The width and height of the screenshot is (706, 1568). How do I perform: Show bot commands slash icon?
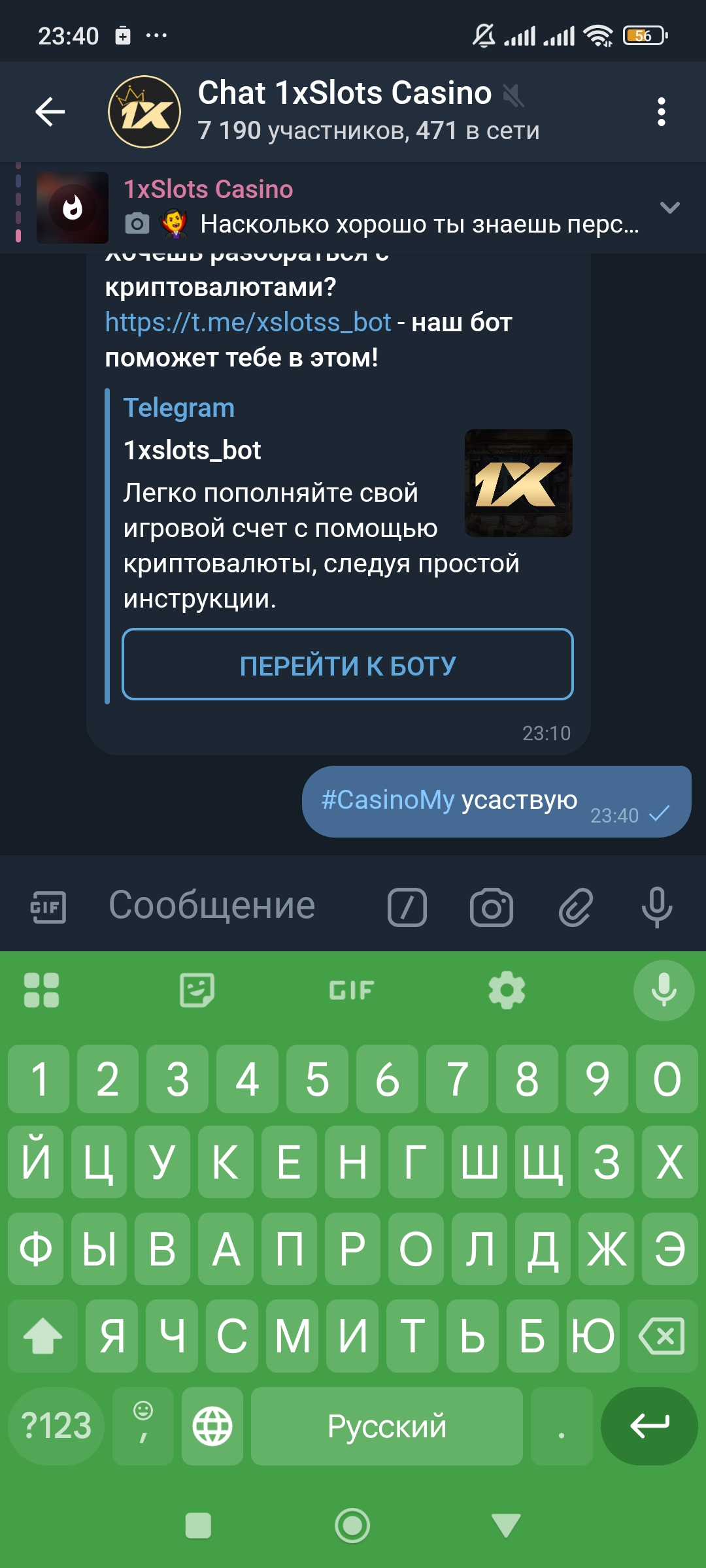pyautogui.click(x=407, y=907)
